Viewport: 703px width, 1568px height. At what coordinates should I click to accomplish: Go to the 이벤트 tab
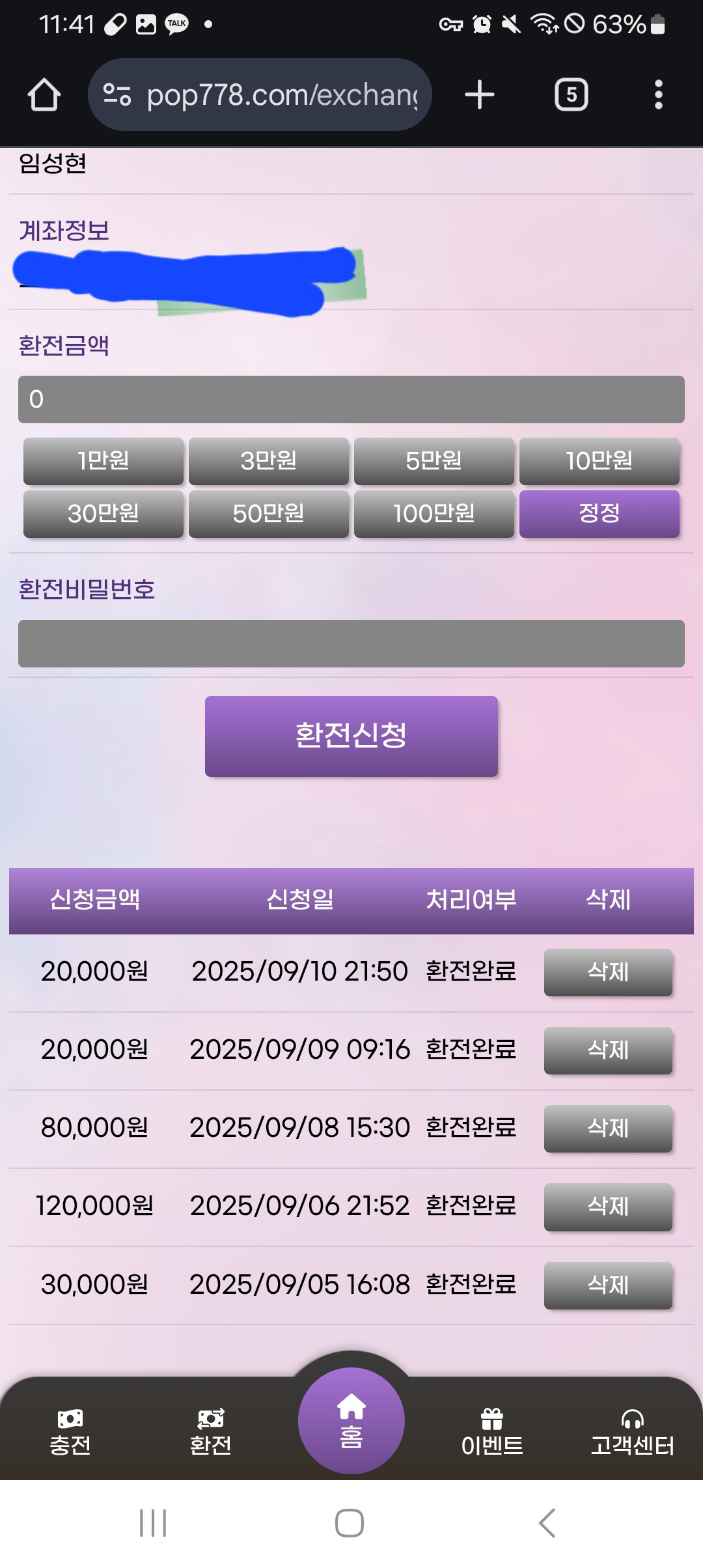click(x=492, y=1431)
